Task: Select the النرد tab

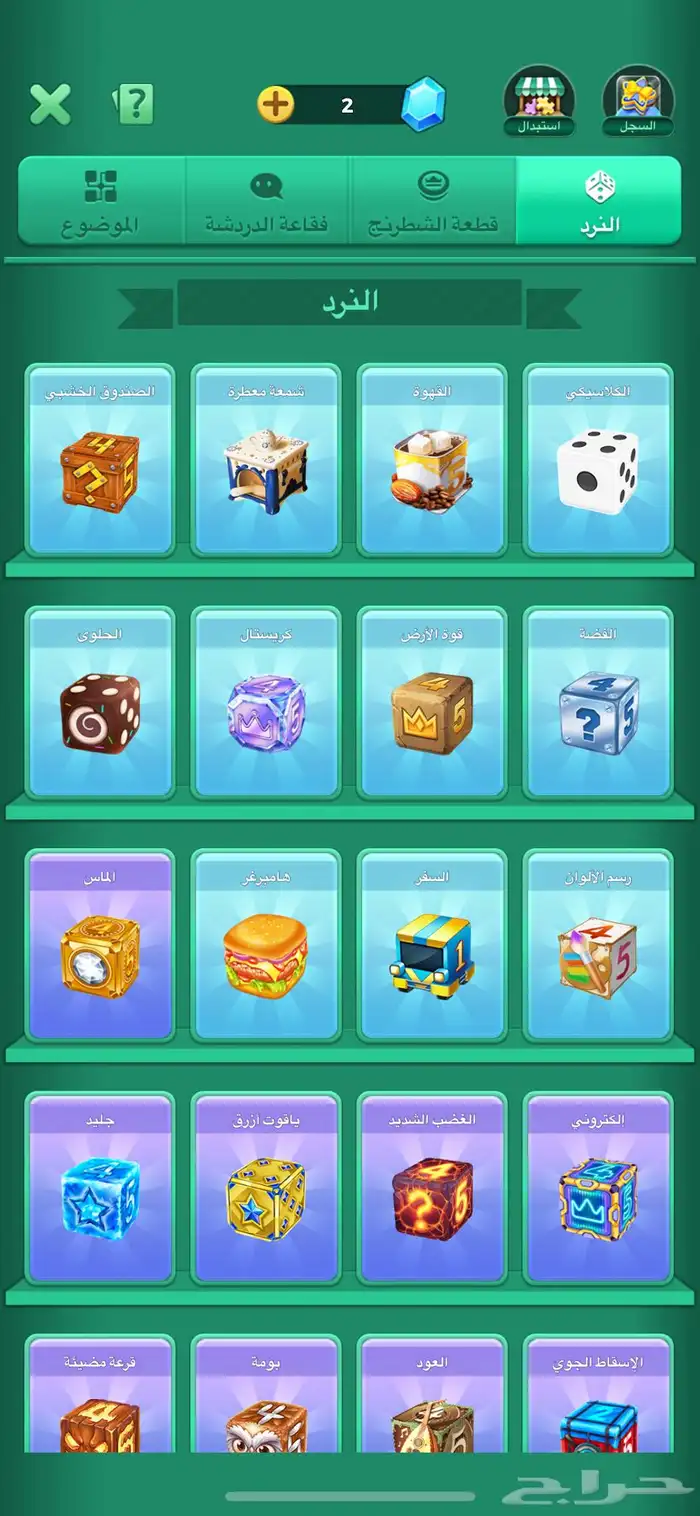Action: tap(598, 201)
